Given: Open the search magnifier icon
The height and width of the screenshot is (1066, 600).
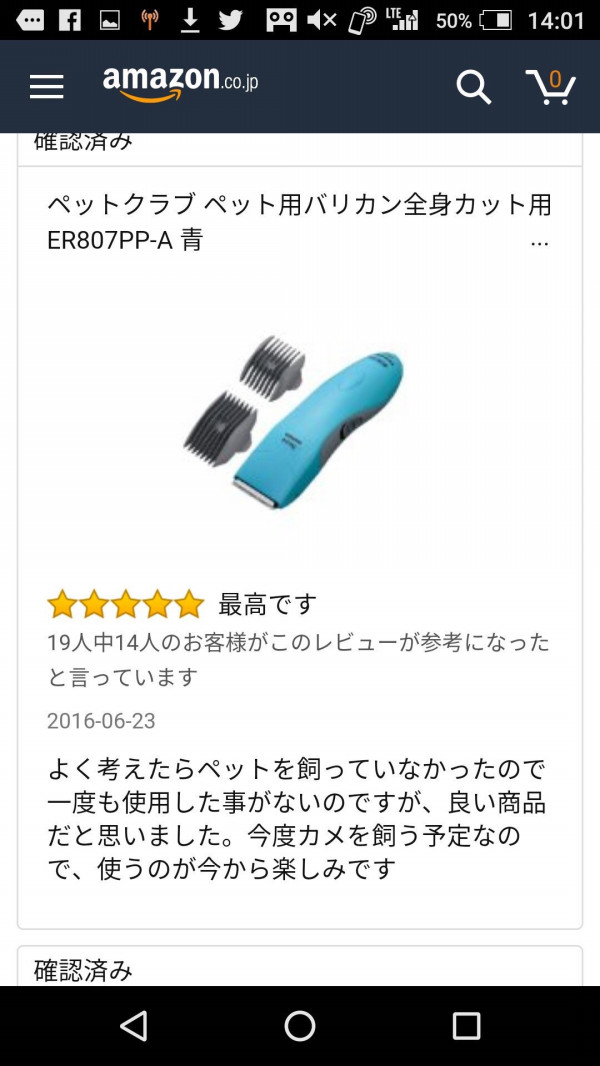Looking at the screenshot, I should pos(474,87).
